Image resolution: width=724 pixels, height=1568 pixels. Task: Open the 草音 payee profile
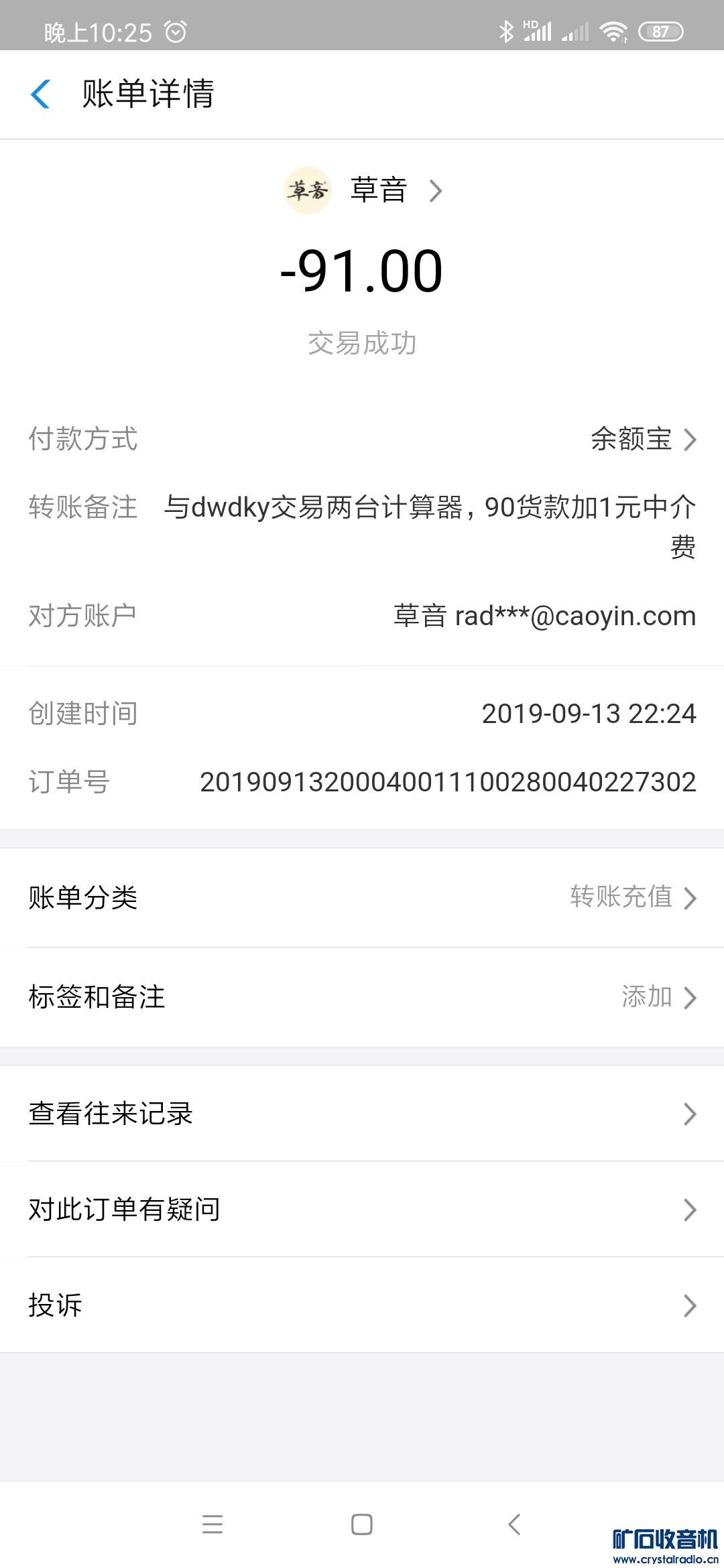point(365,191)
